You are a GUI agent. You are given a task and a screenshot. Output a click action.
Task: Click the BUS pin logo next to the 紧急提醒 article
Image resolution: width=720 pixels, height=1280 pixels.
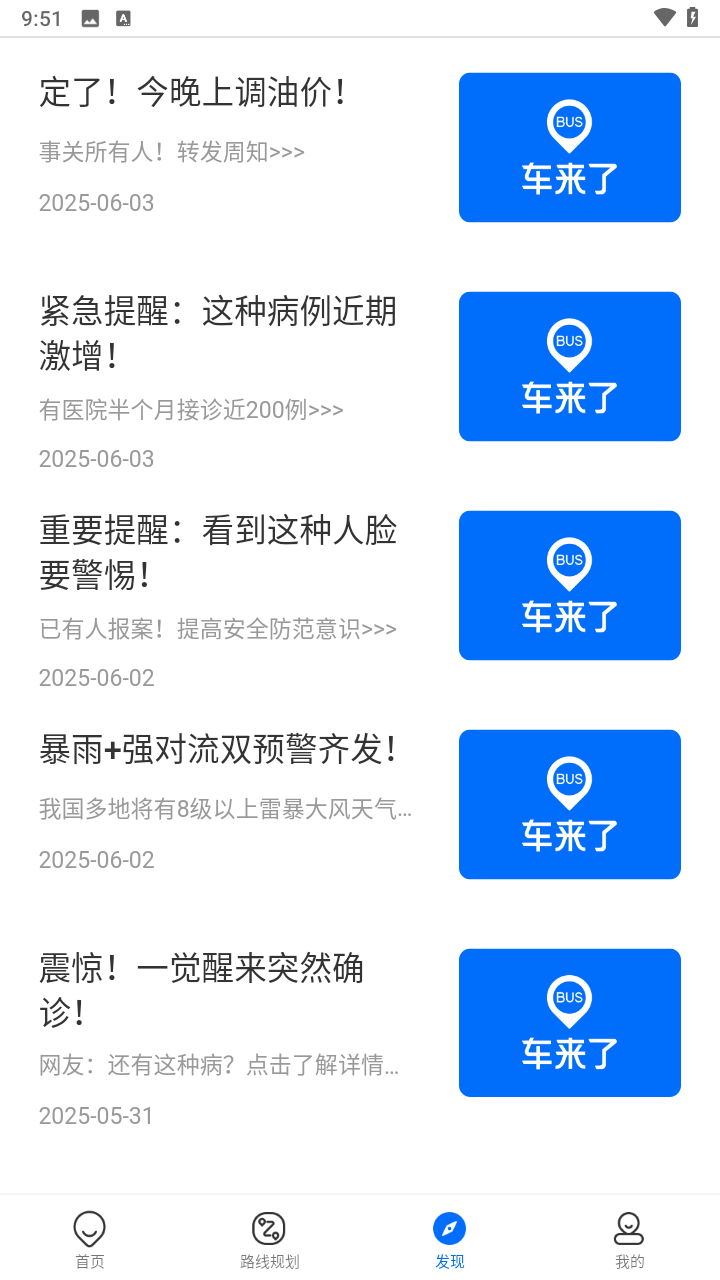click(x=569, y=366)
